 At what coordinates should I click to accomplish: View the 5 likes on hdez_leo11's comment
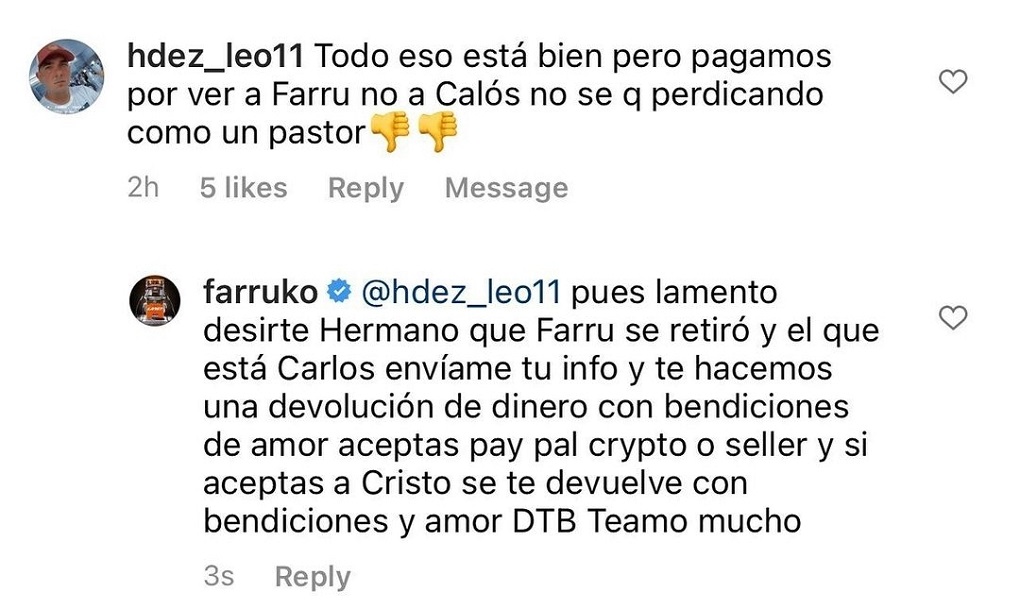[243, 188]
